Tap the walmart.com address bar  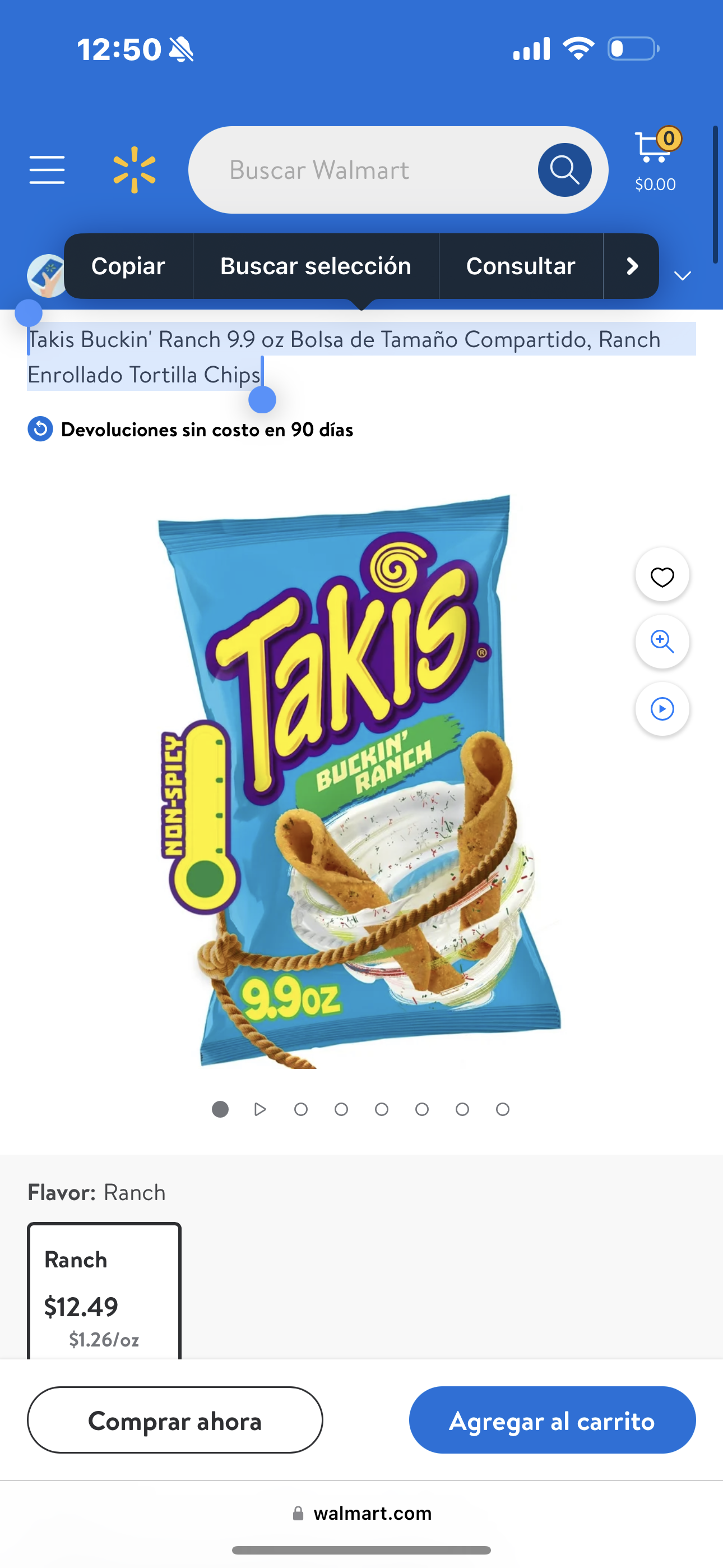[361, 1513]
